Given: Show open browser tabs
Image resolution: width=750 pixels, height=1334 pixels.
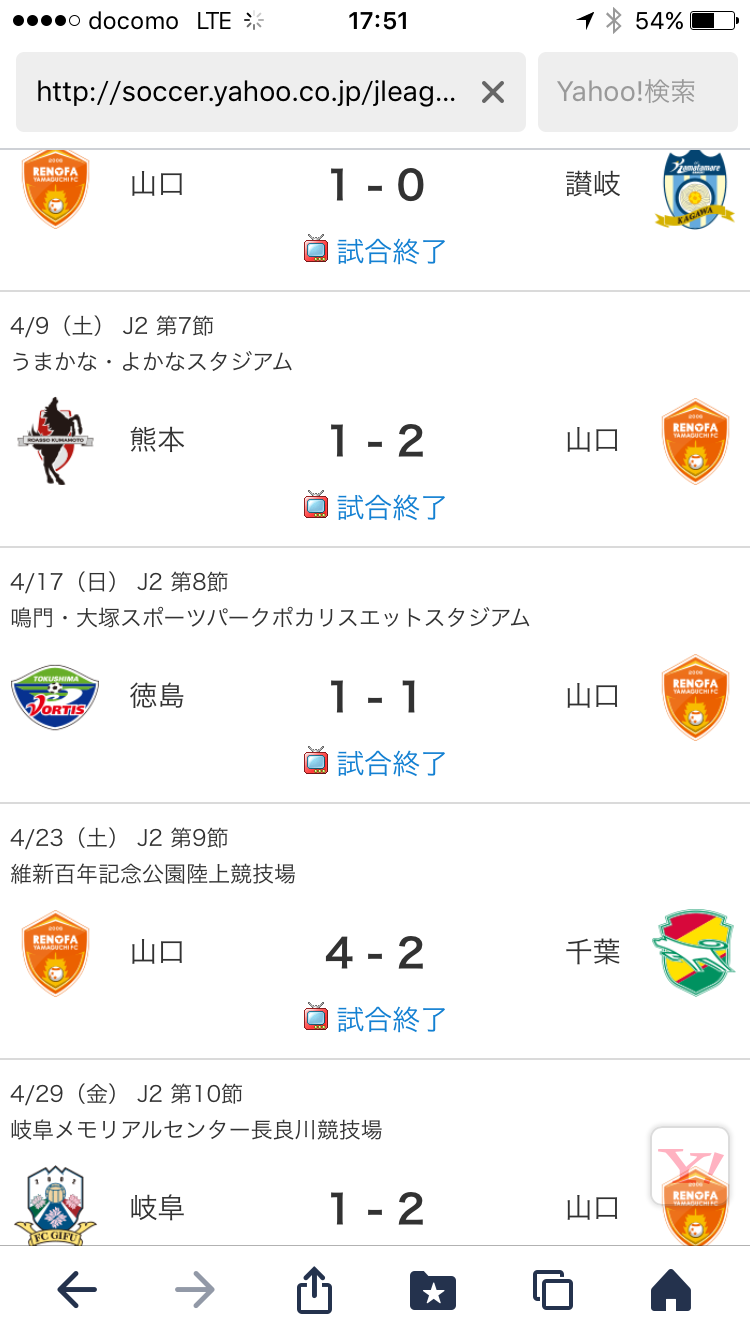Looking at the screenshot, I should click(x=552, y=1290).
